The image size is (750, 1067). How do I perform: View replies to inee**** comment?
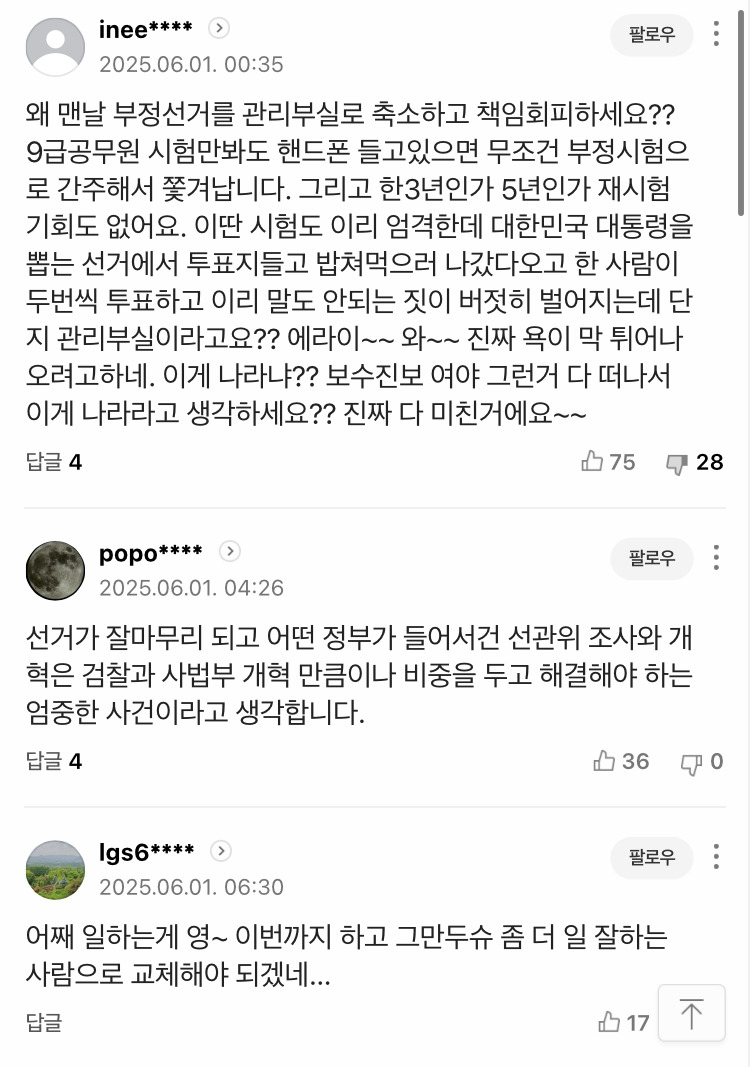click(x=54, y=462)
